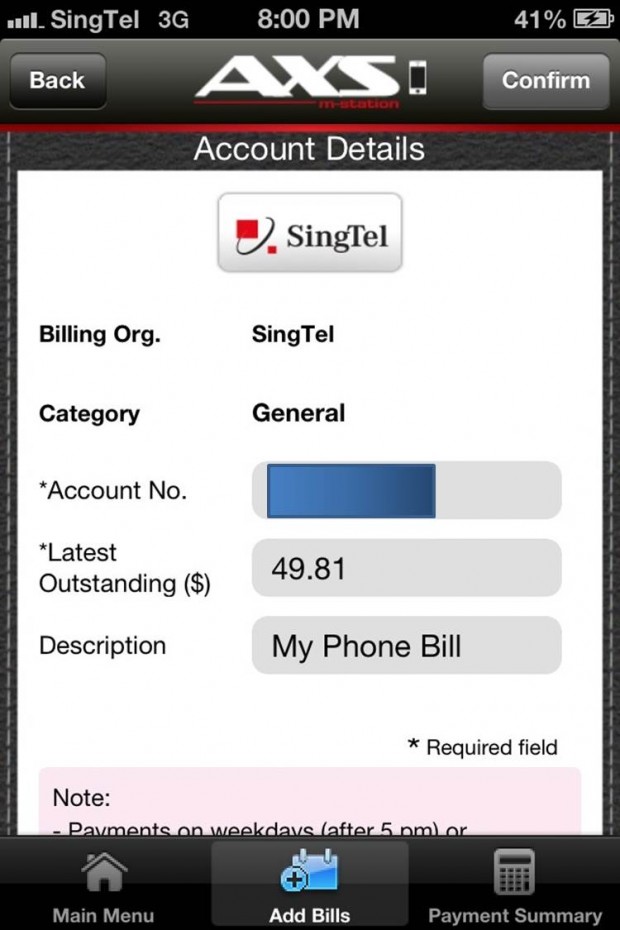The image size is (620, 930).
Task: Go back using the Back button
Action: (x=58, y=81)
